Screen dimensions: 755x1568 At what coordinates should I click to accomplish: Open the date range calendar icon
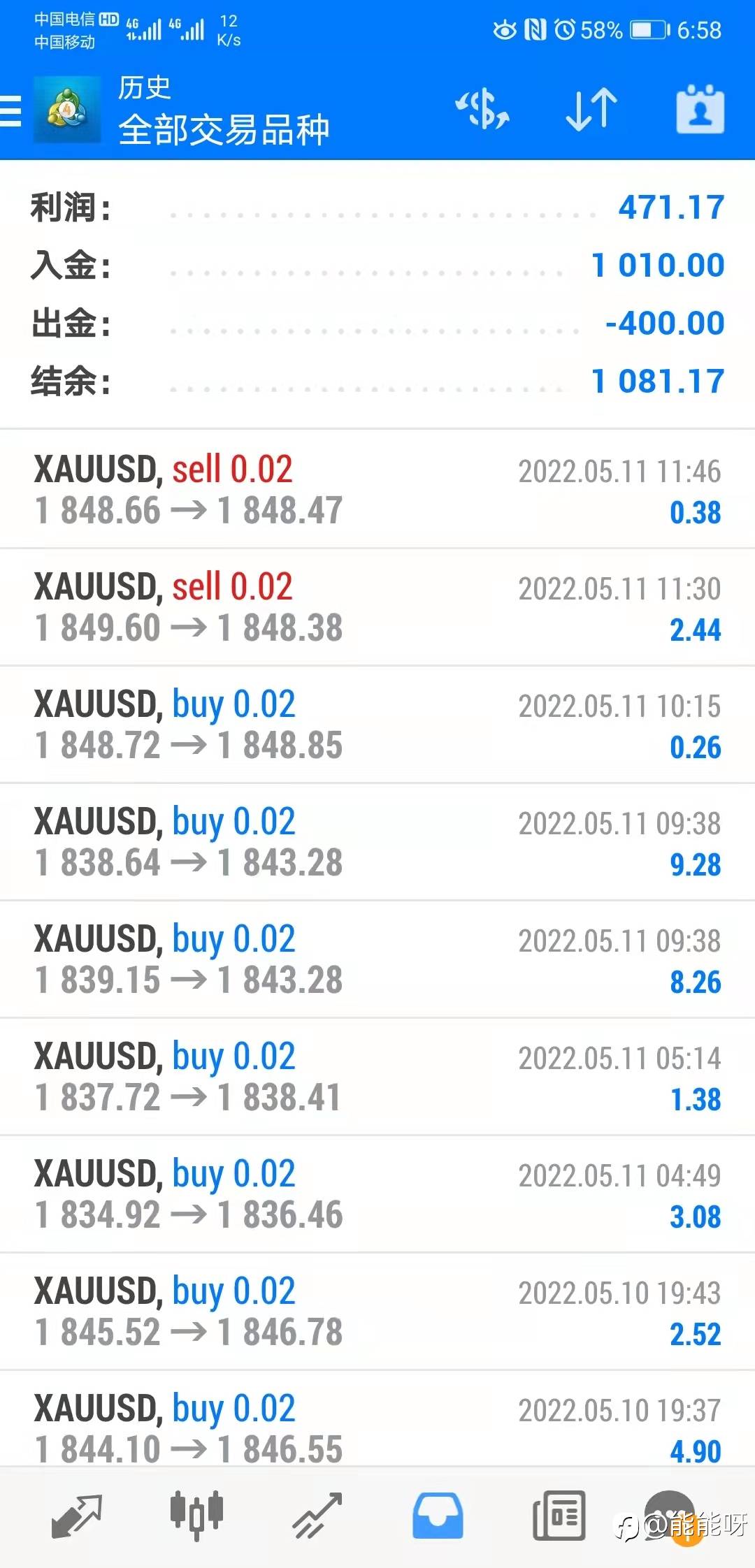[700, 110]
